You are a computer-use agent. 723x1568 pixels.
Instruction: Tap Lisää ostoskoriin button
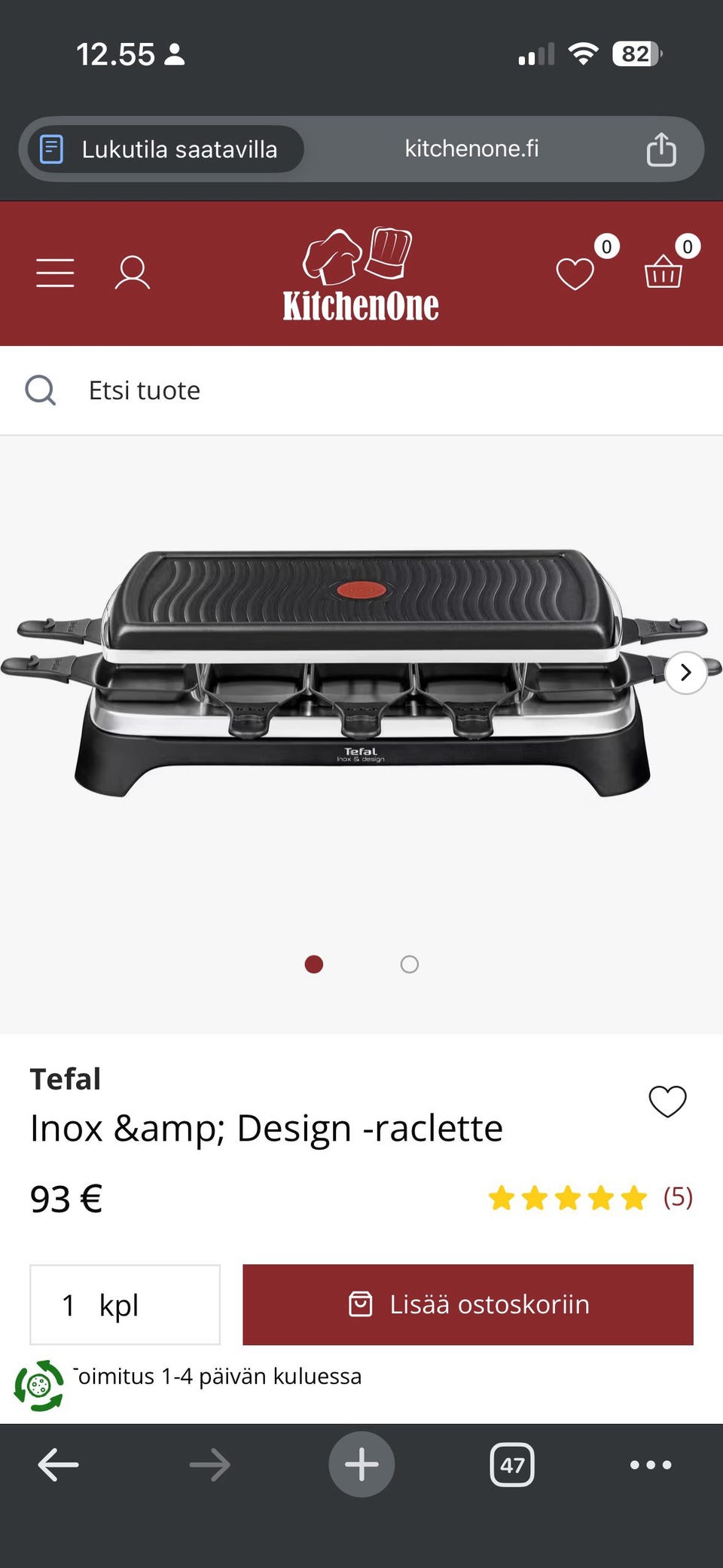(x=468, y=1304)
